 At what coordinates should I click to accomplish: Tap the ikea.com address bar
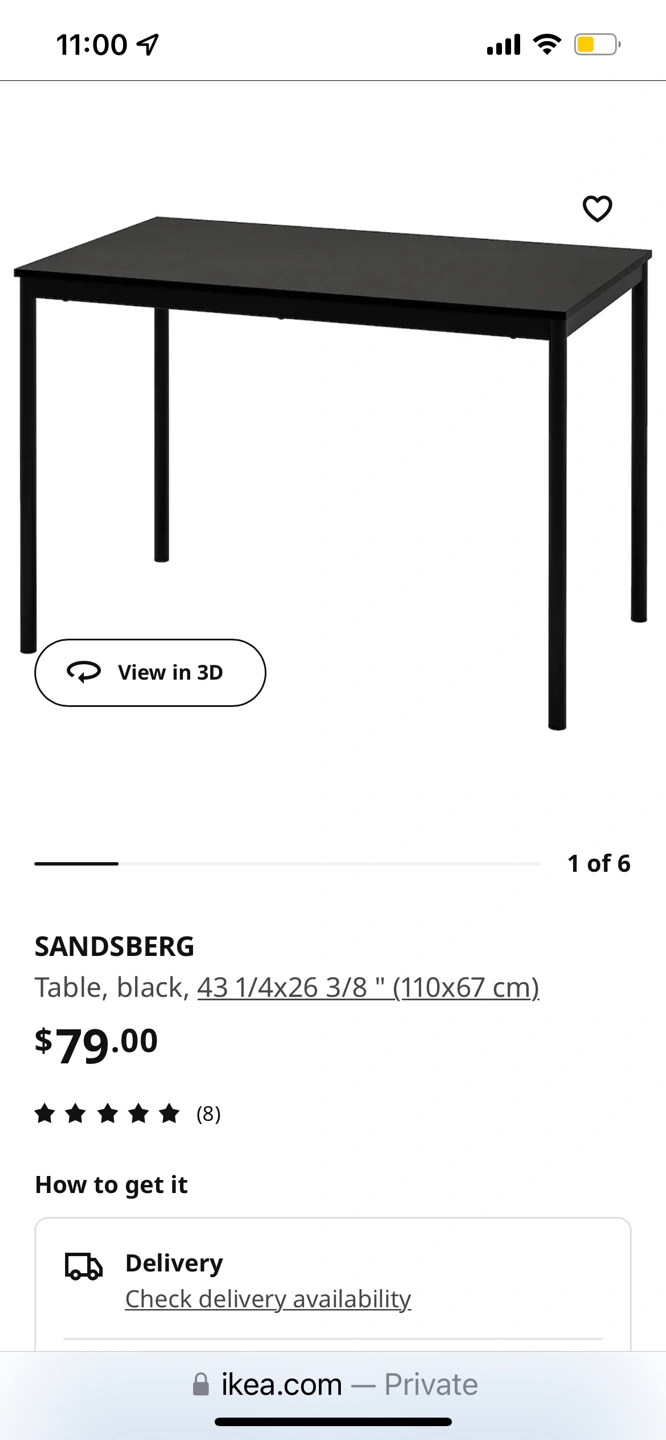[x=333, y=1384]
